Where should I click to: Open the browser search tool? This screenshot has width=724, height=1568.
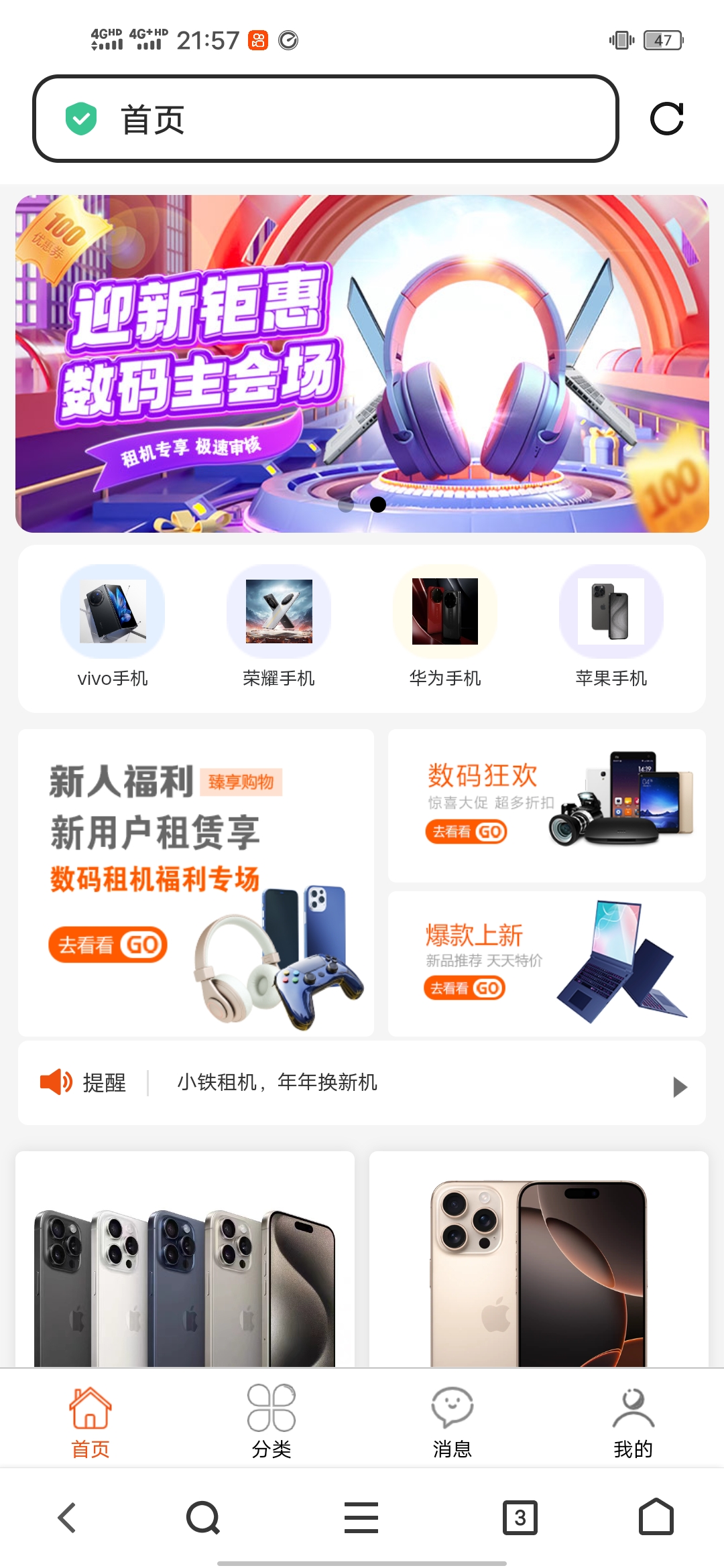(x=203, y=1518)
